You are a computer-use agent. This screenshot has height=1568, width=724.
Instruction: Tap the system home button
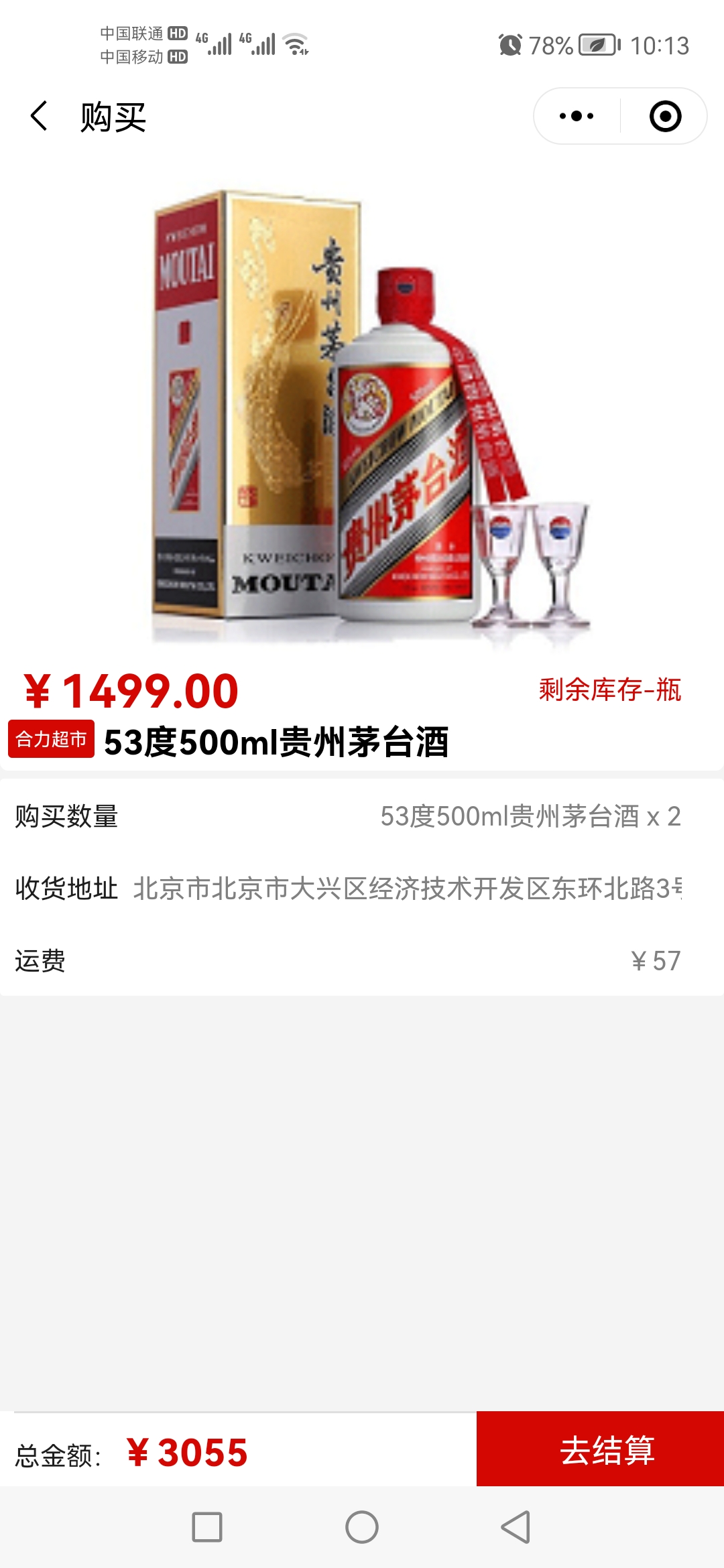coord(362,1528)
